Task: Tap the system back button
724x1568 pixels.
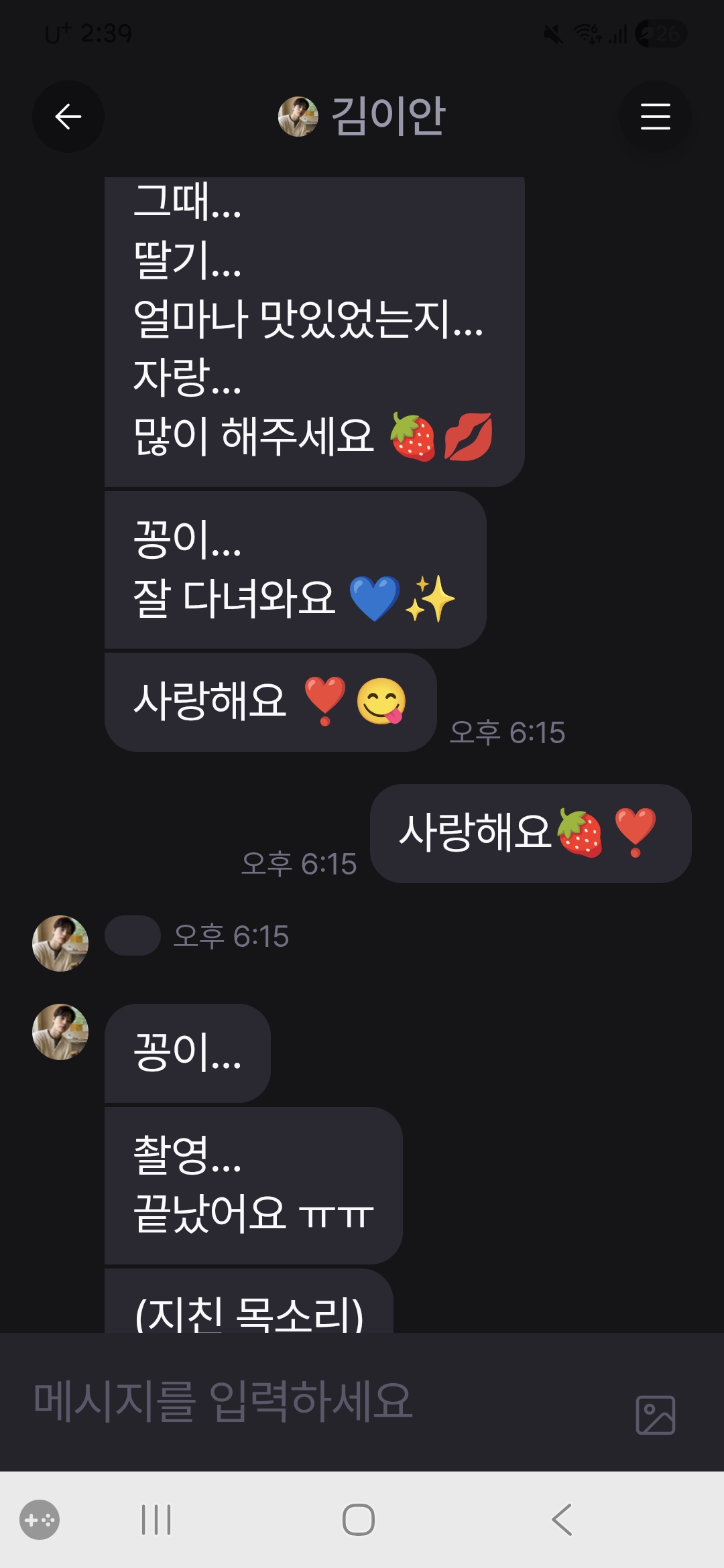Action: pos(562,1519)
